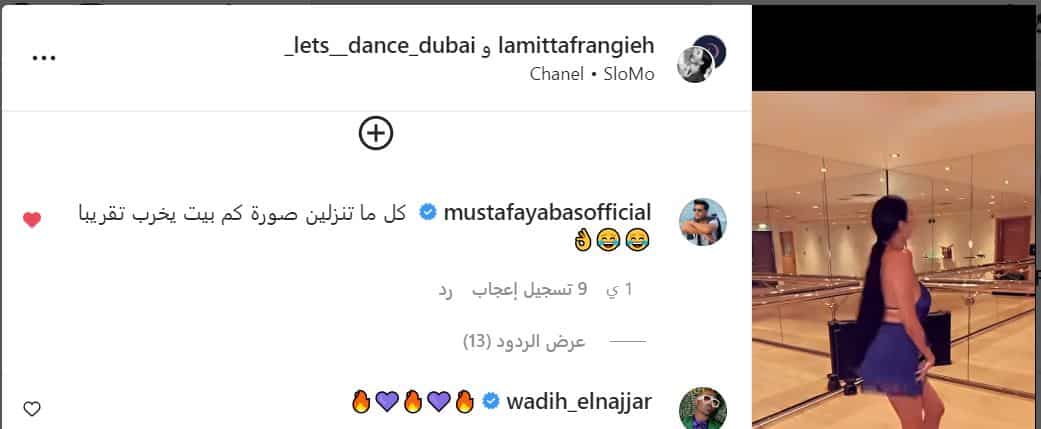The width and height of the screenshot is (1041, 429).
Task: Reply to mustafayabasofficial's comment
Action: coord(446,290)
